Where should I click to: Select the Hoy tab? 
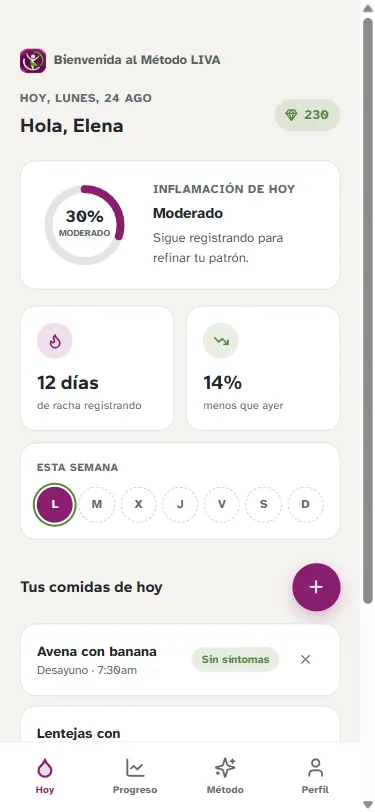[x=45, y=776]
